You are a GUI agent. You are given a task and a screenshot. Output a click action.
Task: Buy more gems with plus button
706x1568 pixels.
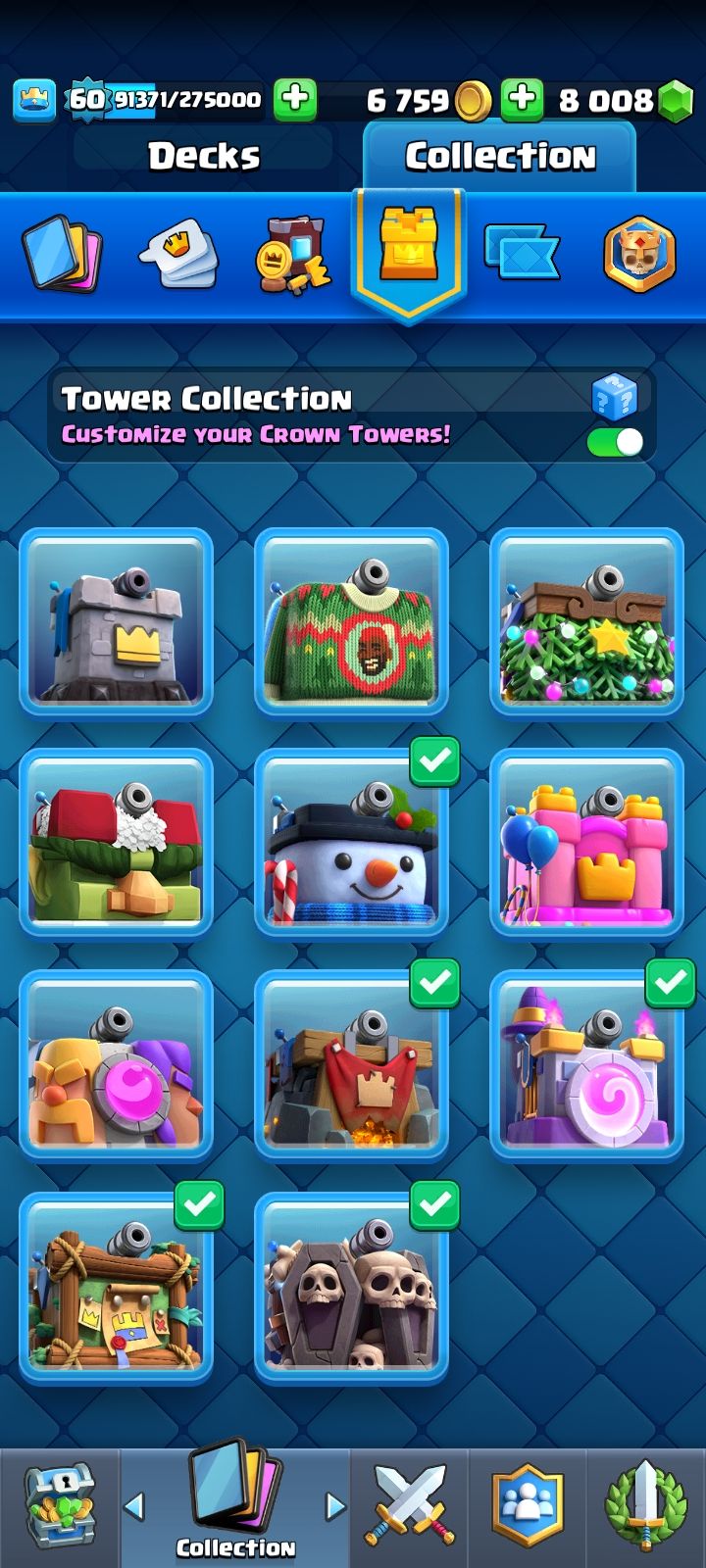tap(522, 99)
